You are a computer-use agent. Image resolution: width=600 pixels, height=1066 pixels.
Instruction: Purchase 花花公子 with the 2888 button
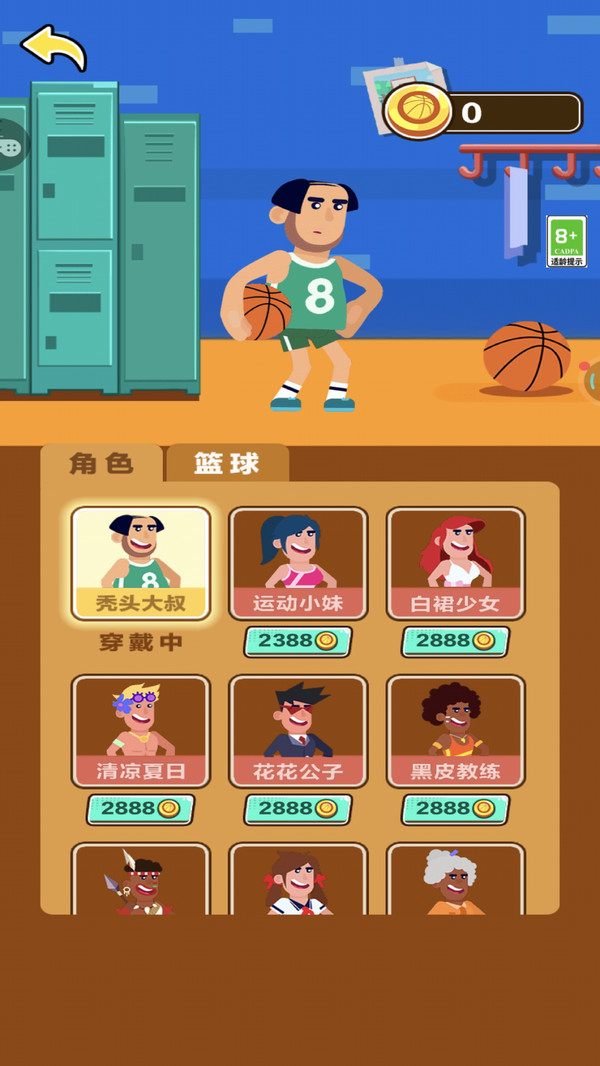click(x=298, y=809)
